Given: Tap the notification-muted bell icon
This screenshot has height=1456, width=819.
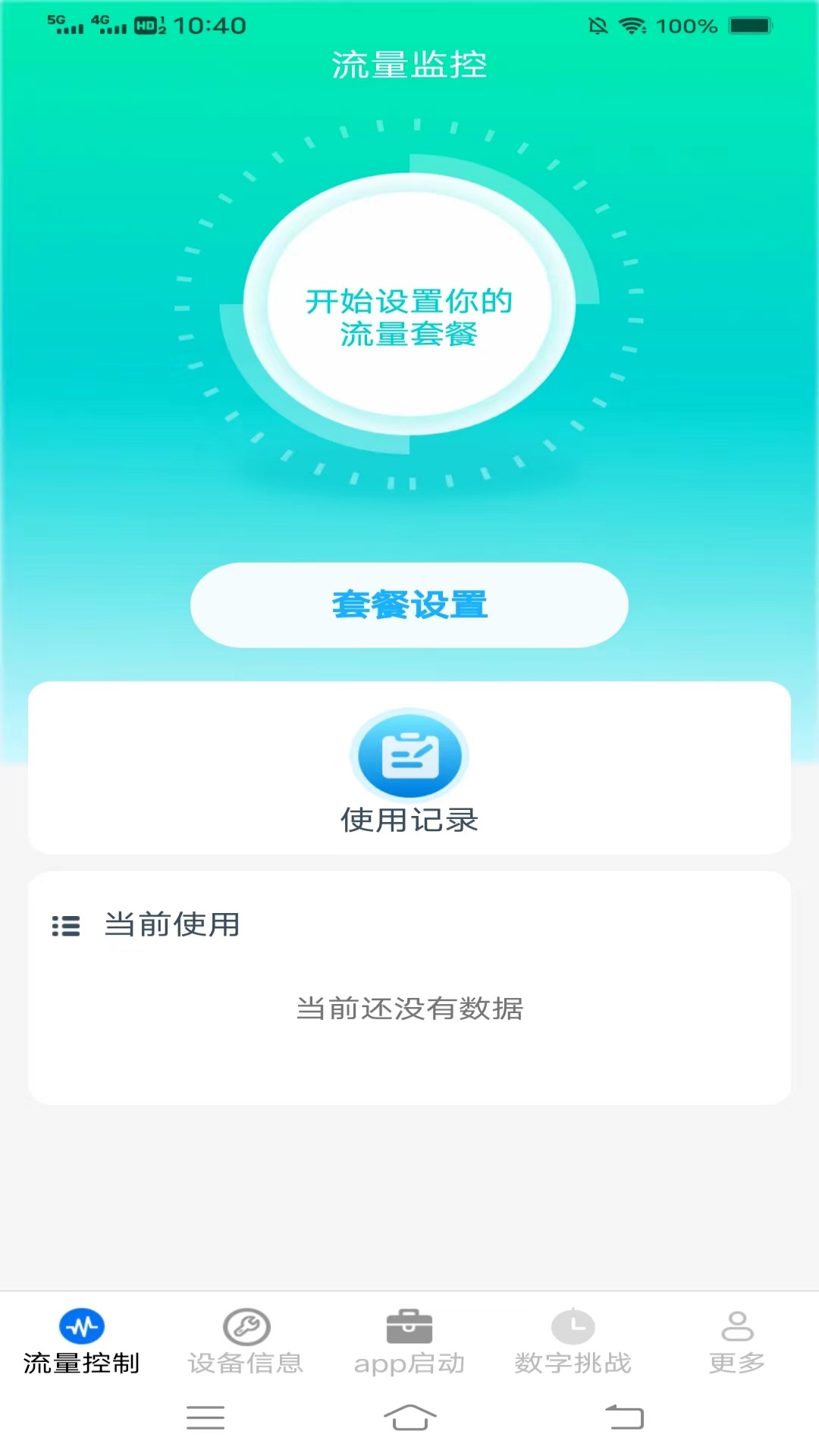Looking at the screenshot, I should click(598, 25).
